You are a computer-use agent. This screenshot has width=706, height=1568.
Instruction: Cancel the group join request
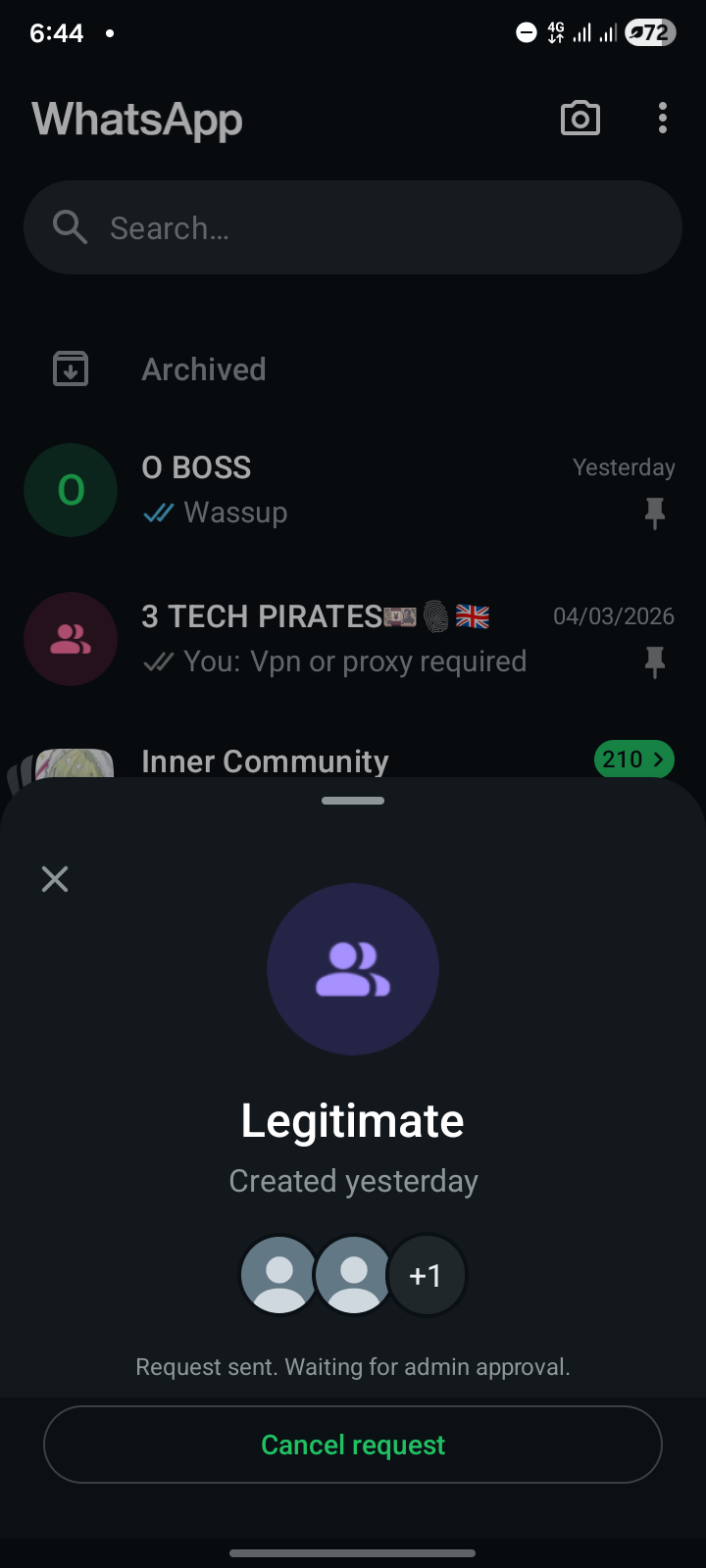353,1445
